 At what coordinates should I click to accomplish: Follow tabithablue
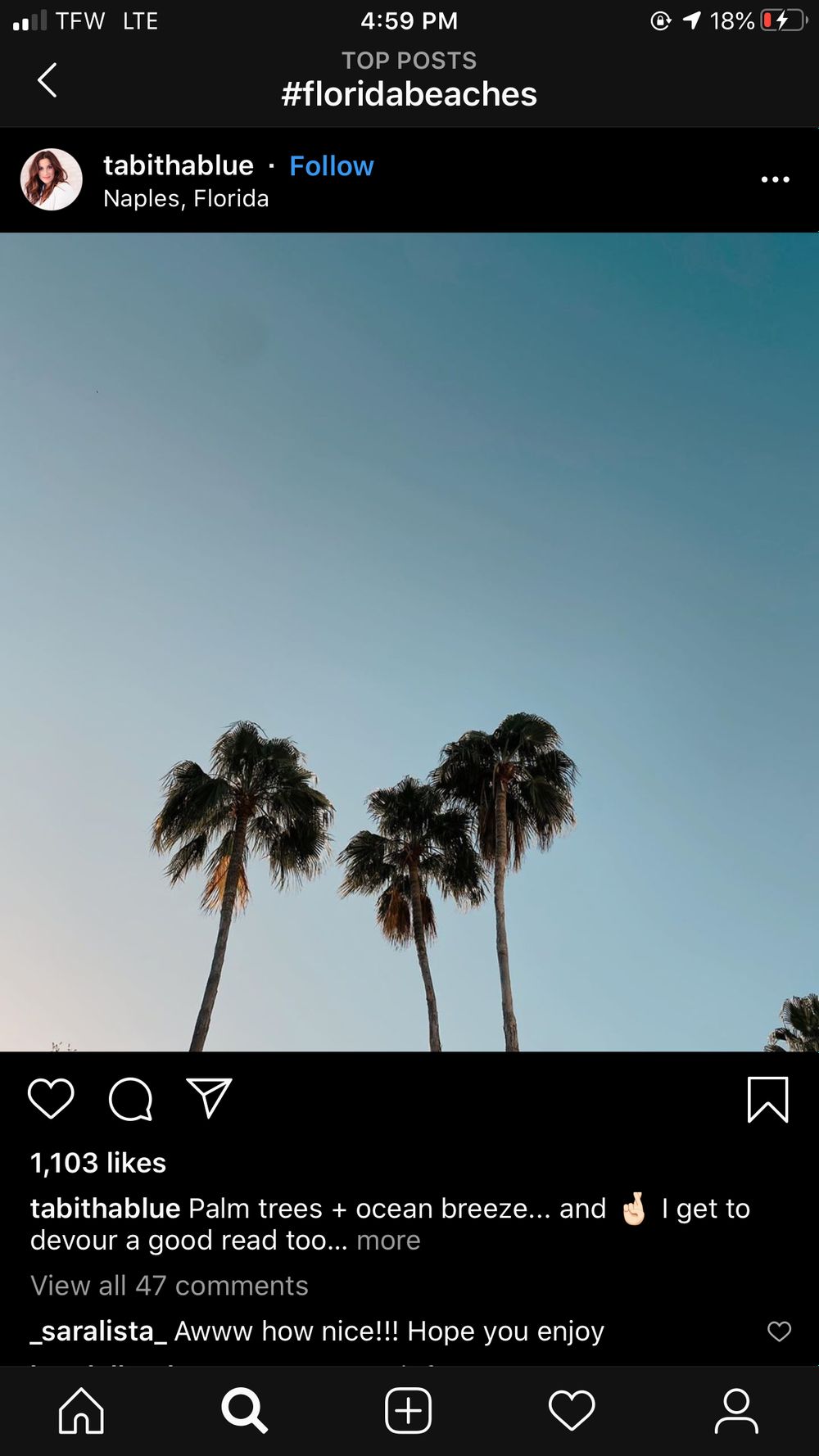click(x=332, y=166)
